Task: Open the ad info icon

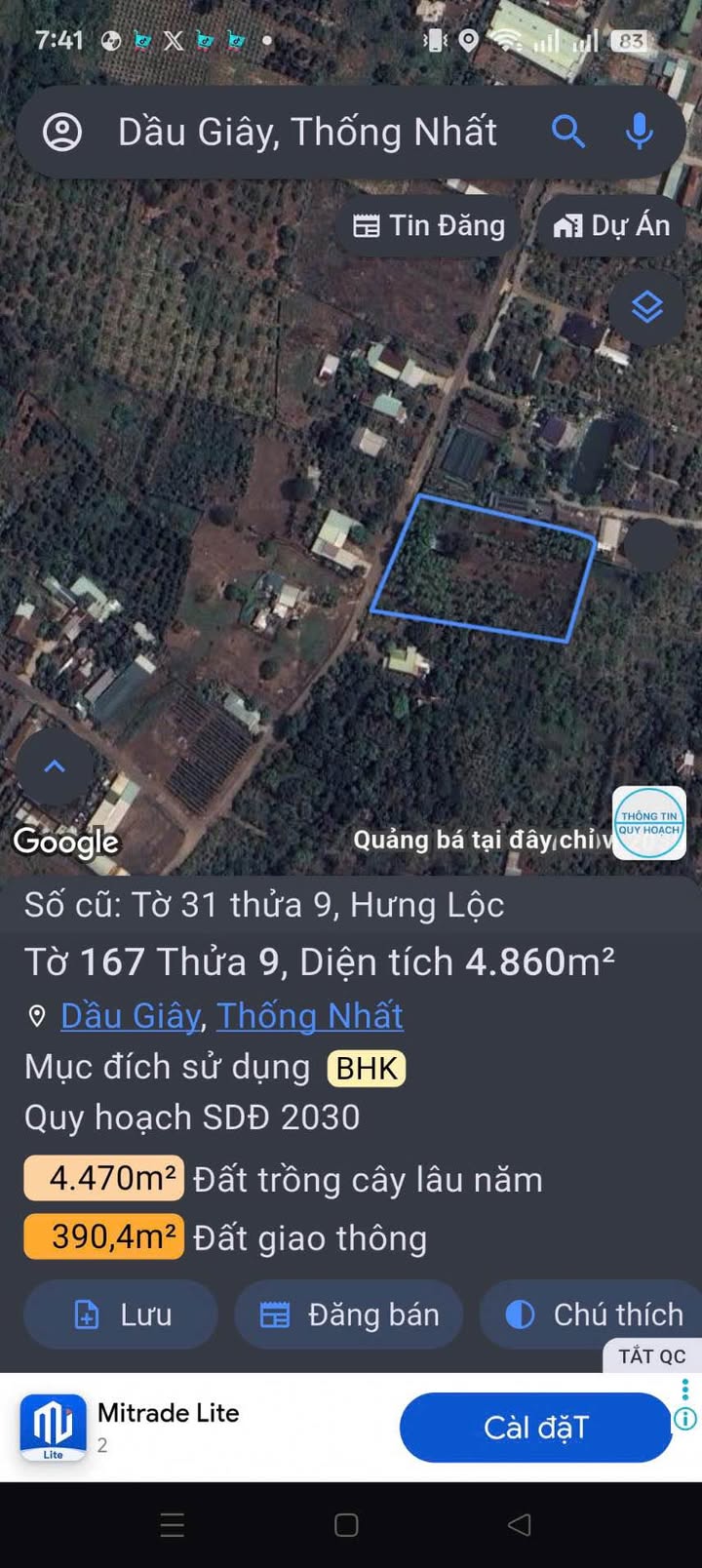Action: click(x=685, y=1419)
